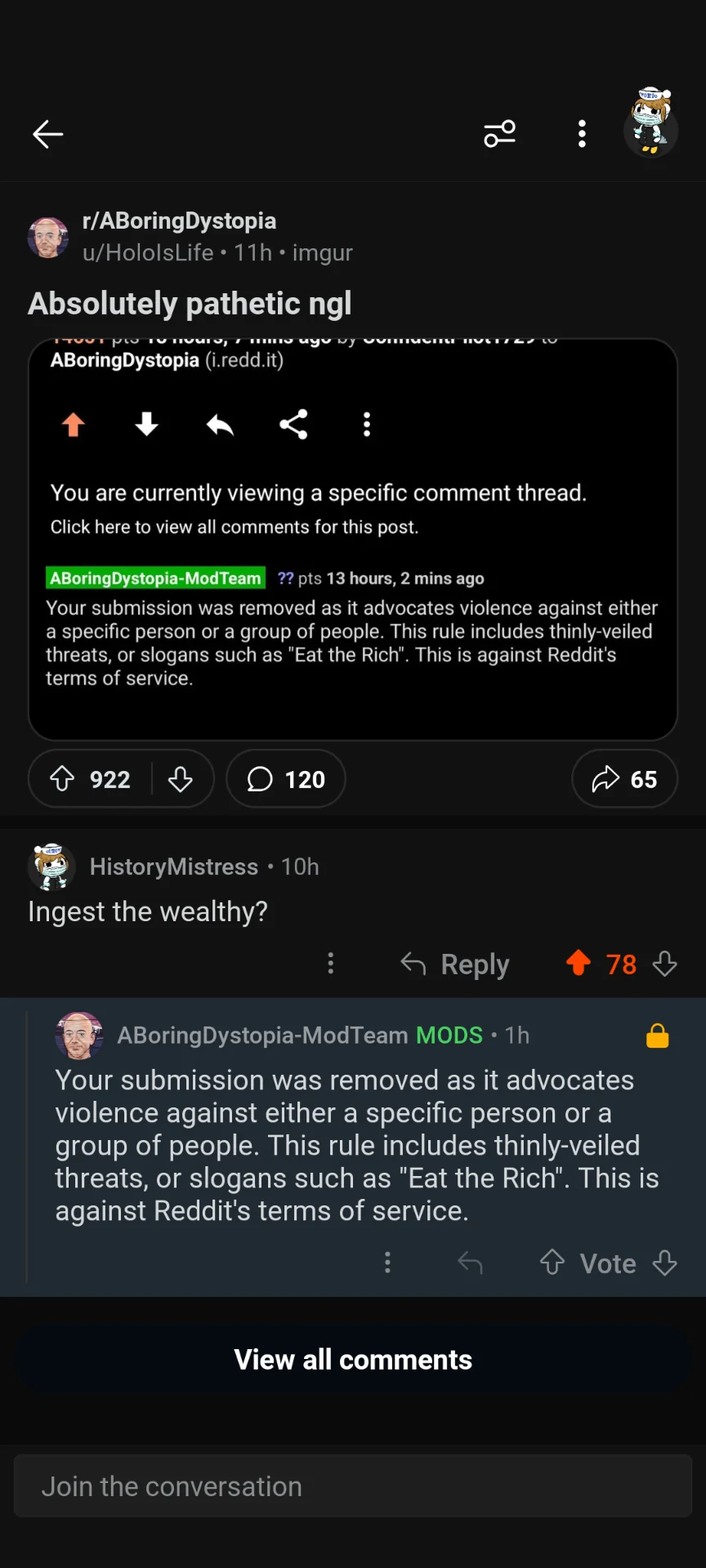Open the 120 comments button
The image size is (706, 1568).
click(286, 779)
